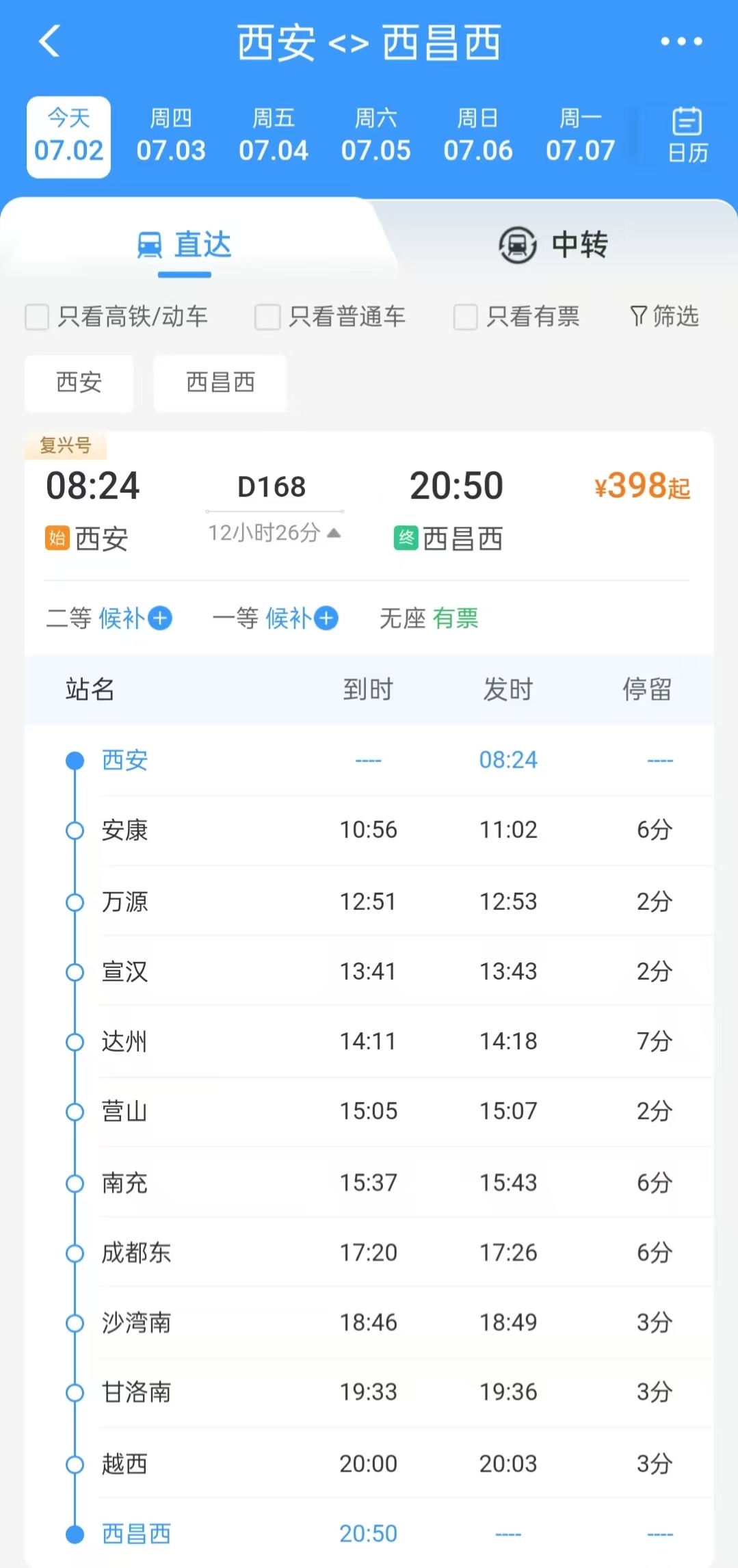This screenshot has width=738, height=1568.
Task: Add 一等 seat 候补 waitlist
Action: 326,618
